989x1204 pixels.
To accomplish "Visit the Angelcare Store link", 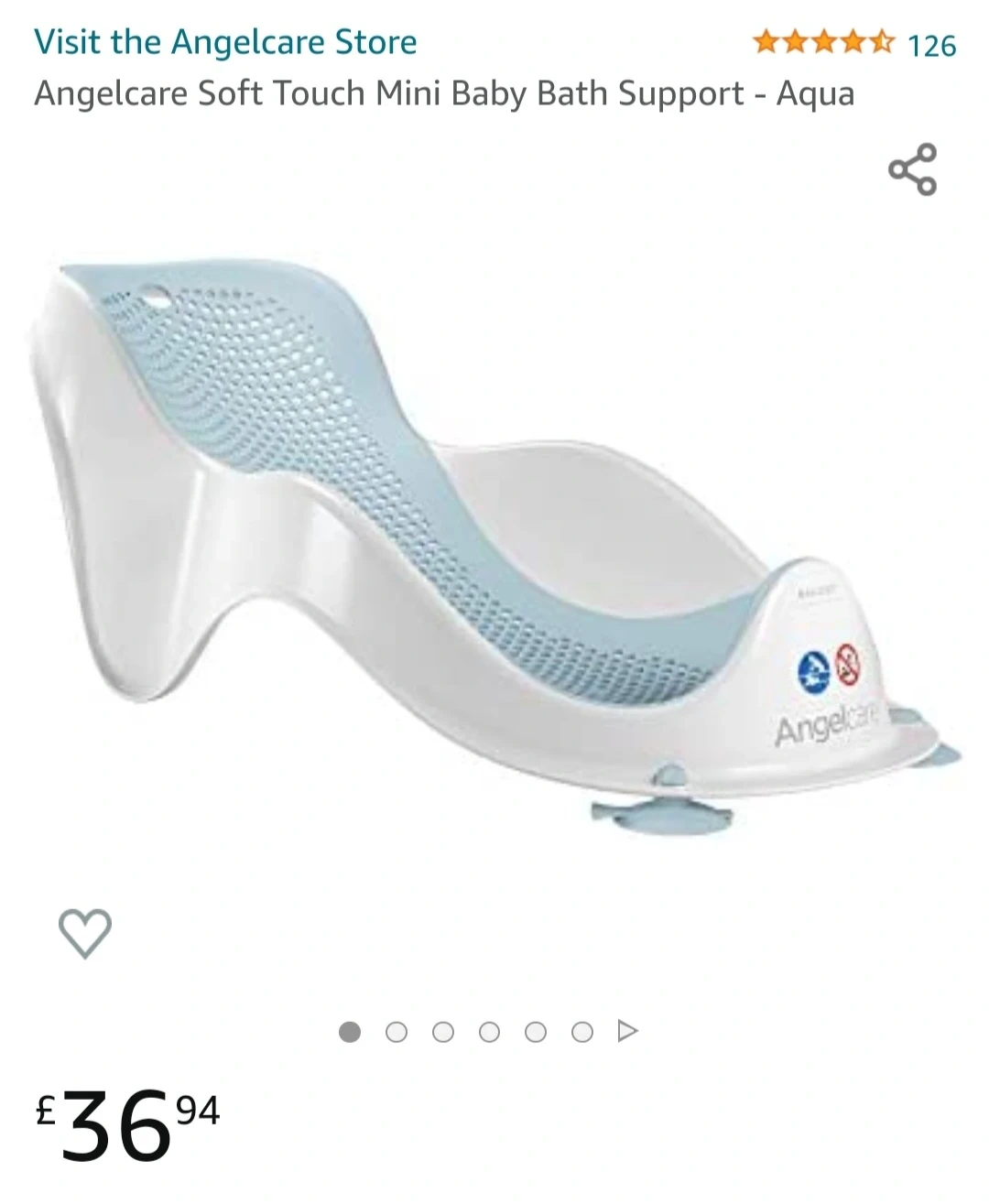I will pyautogui.click(x=225, y=42).
